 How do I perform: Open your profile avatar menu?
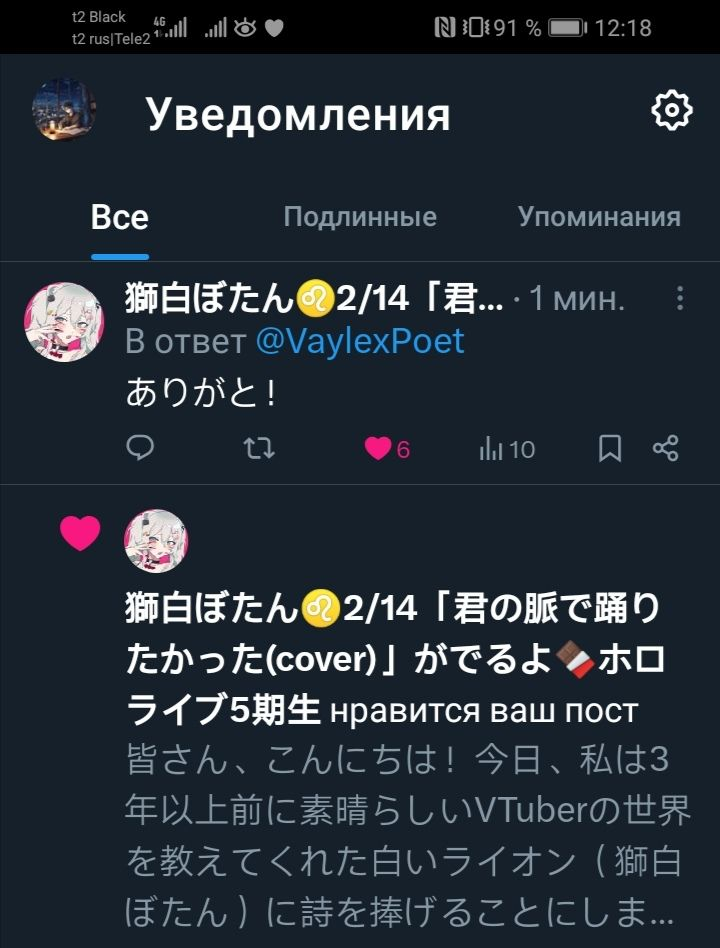click(64, 110)
